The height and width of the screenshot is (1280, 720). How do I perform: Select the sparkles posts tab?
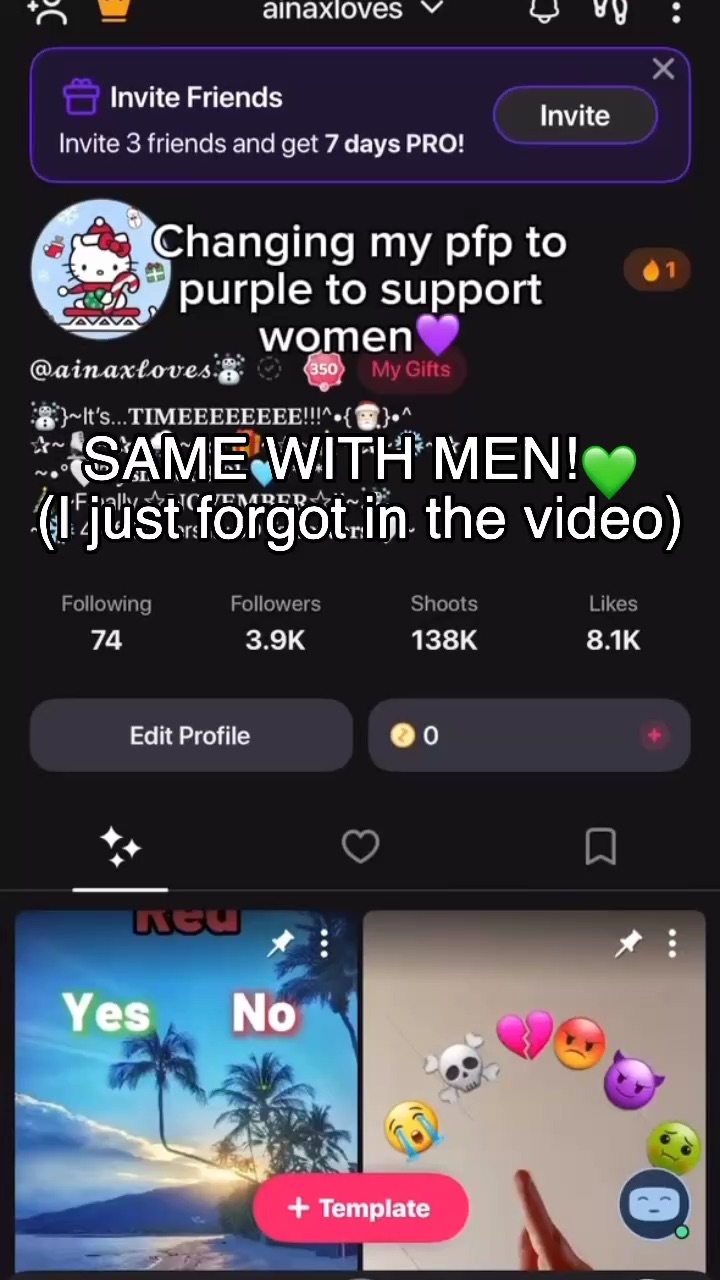click(x=120, y=847)
